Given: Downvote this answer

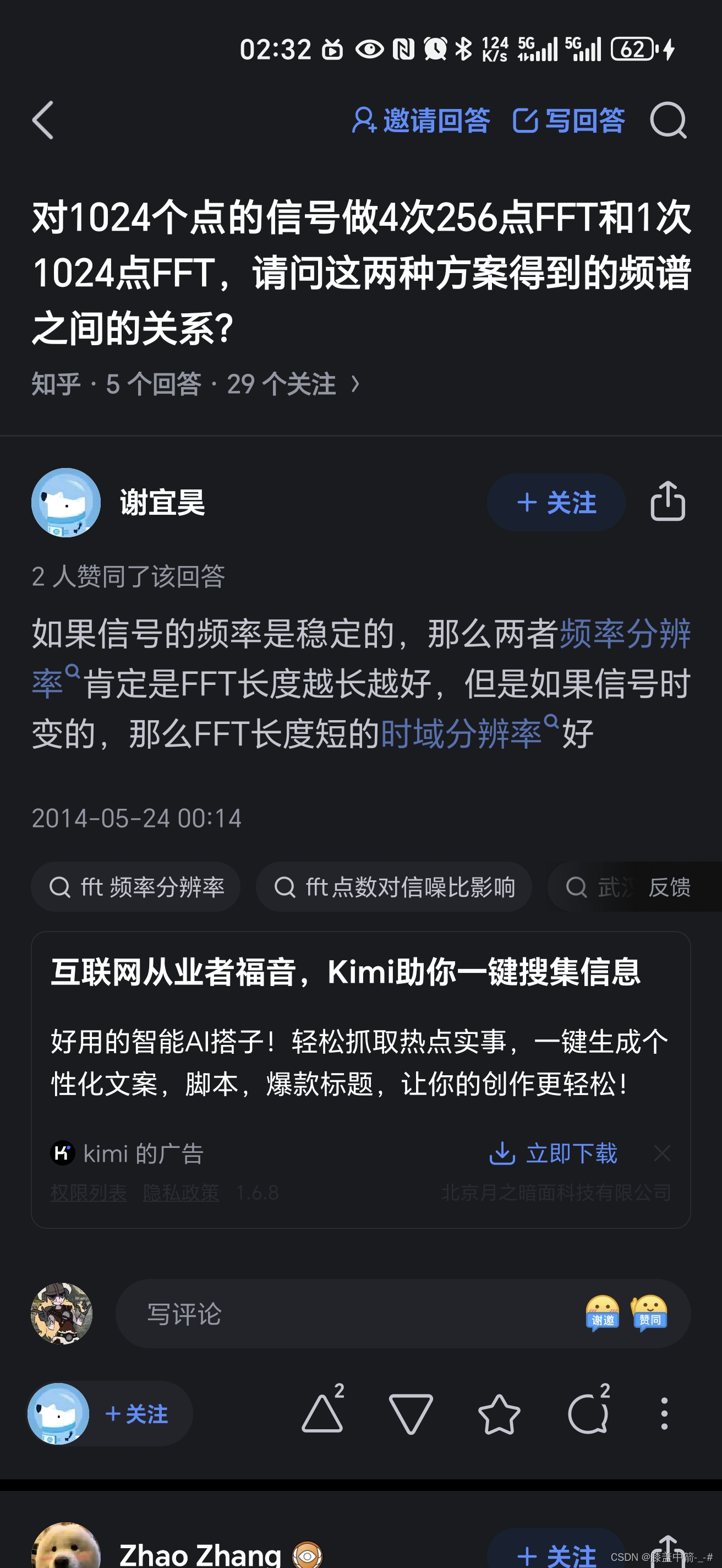Looking at the screenshot, I should [x=411, y=1413].
